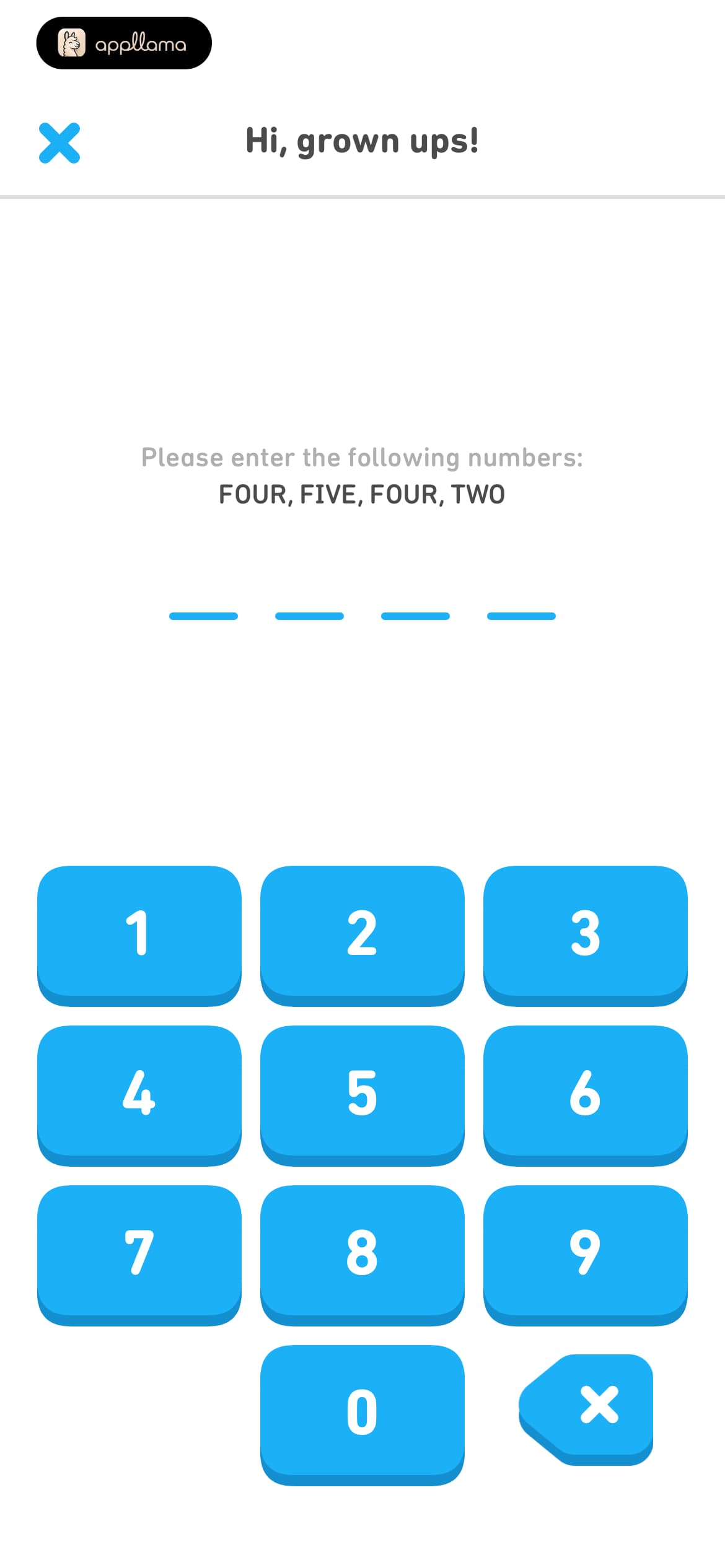Enter digit 4 on the keypad
Image resolution: width=725 pixels, height=1568 pixels.
139,1095
